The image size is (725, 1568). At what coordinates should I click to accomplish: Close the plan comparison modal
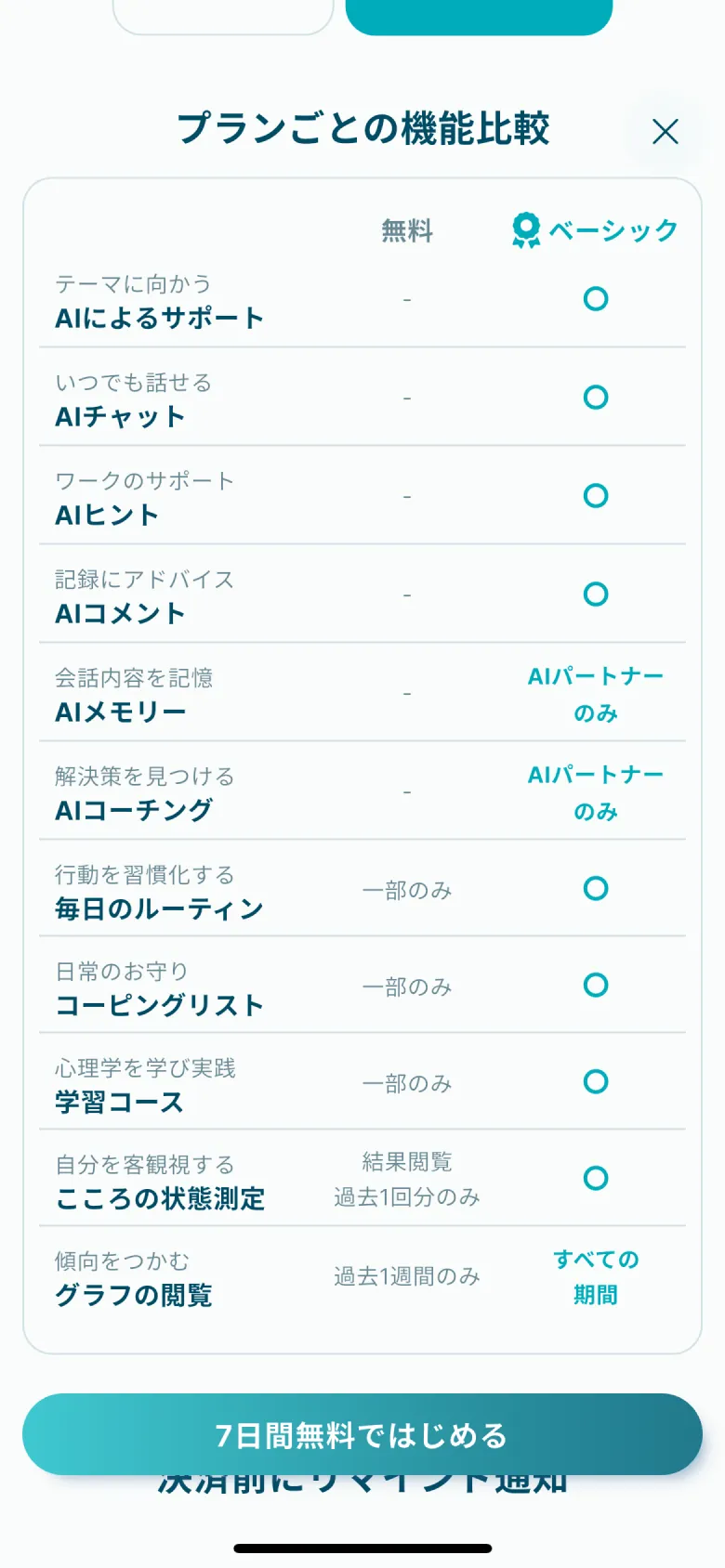pyautogui.click(x=666, y=133)
